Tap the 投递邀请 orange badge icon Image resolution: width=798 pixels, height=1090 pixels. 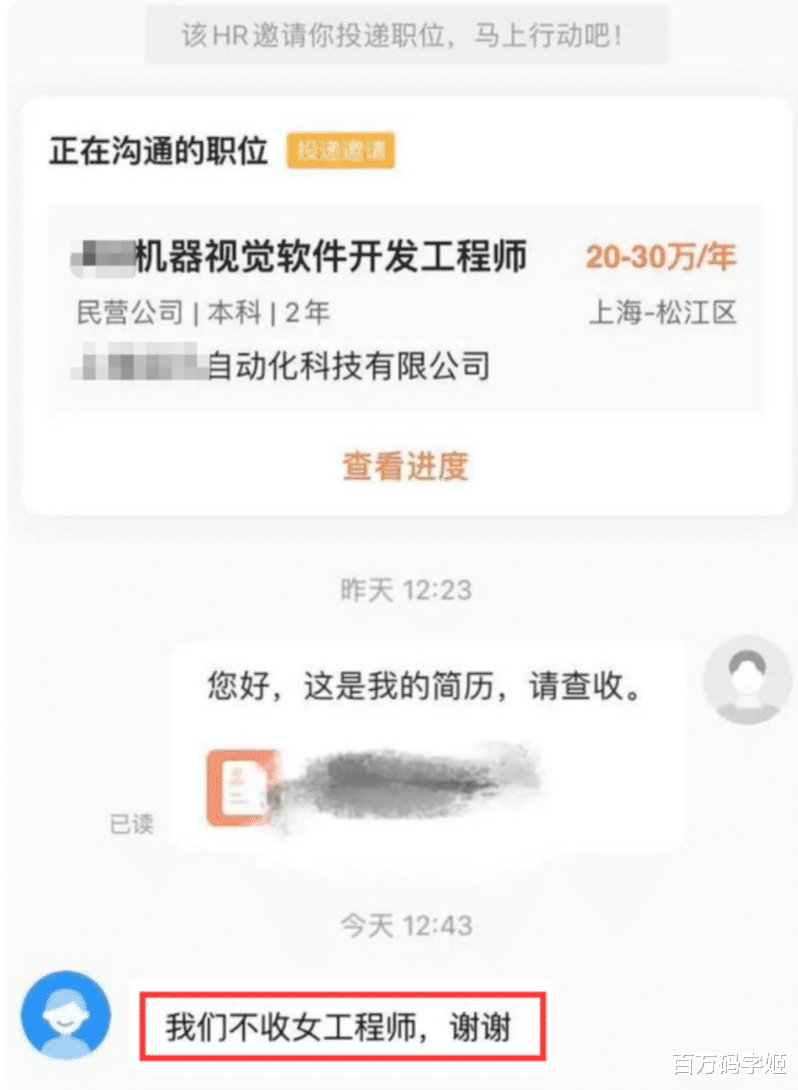point(340,152)
